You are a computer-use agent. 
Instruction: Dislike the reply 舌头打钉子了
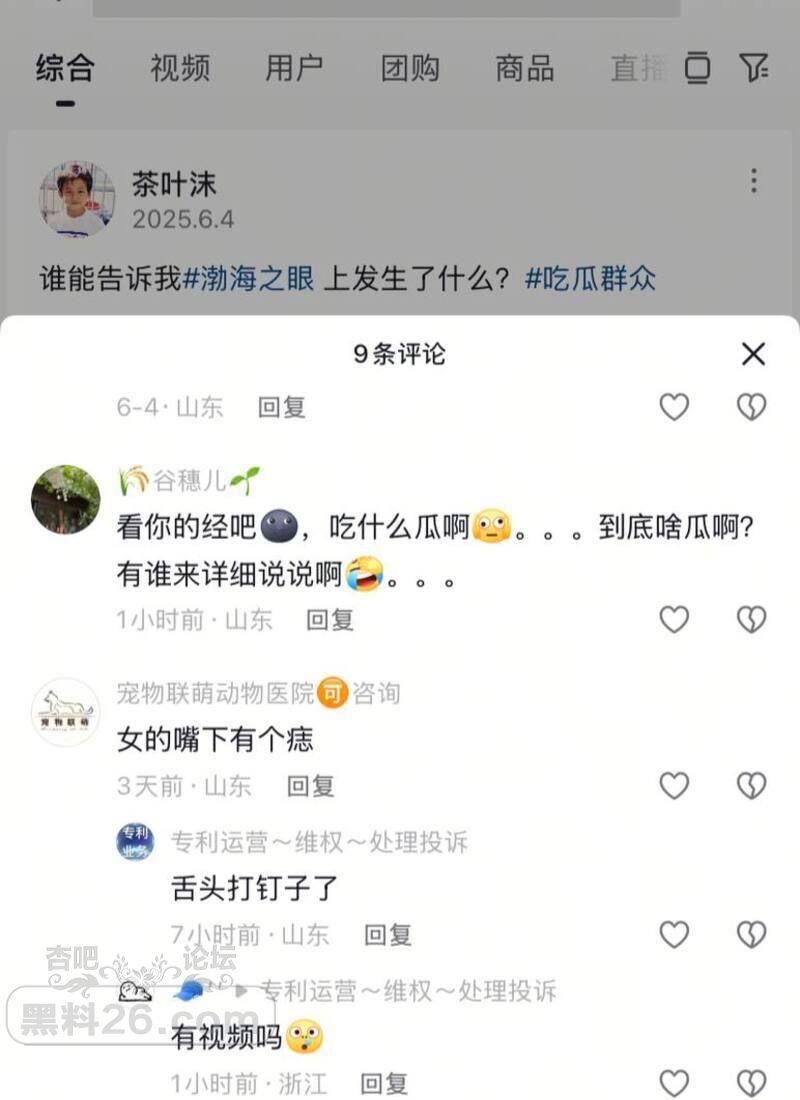point(751,934)
